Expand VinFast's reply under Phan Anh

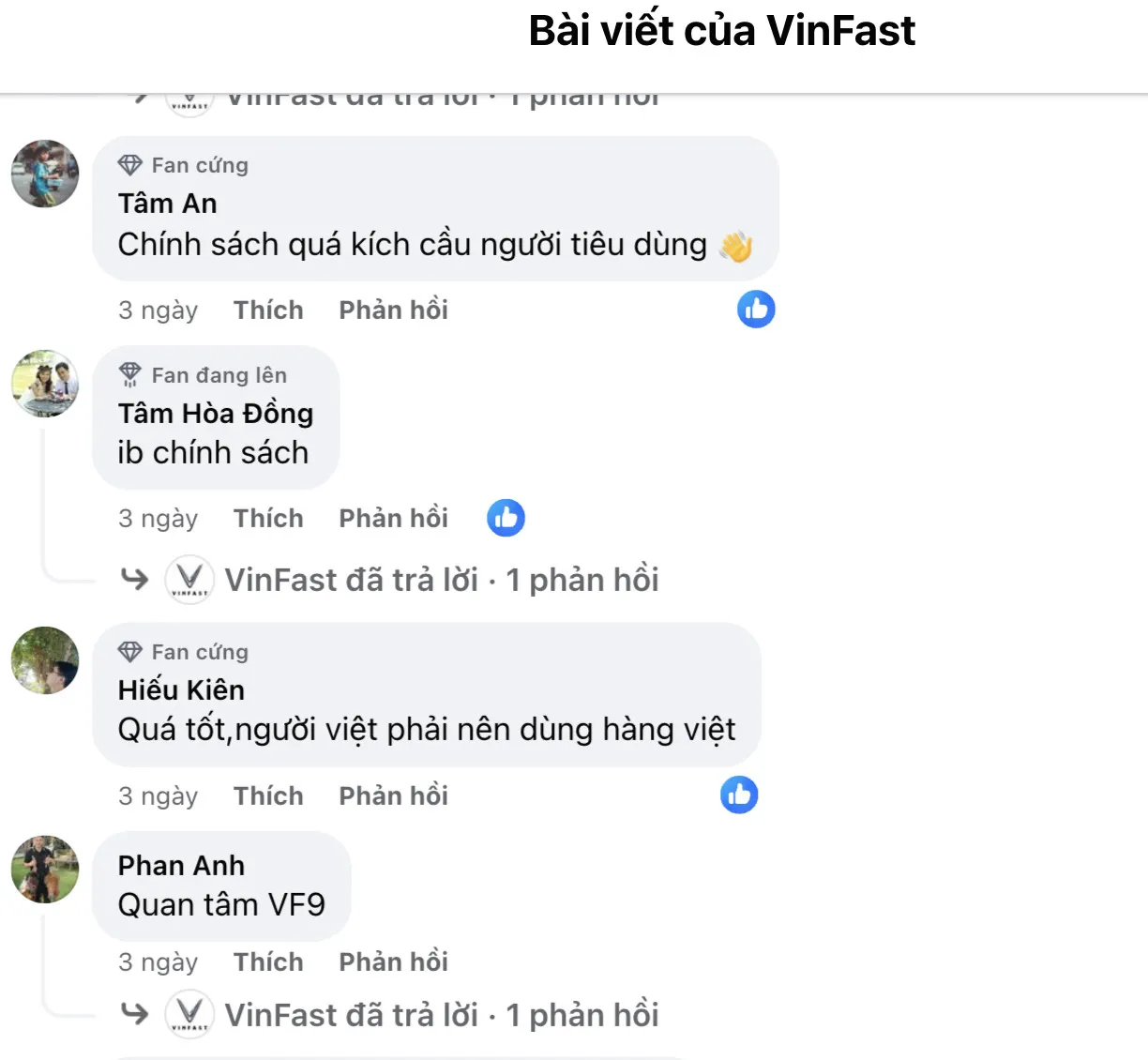point(441,1015)
